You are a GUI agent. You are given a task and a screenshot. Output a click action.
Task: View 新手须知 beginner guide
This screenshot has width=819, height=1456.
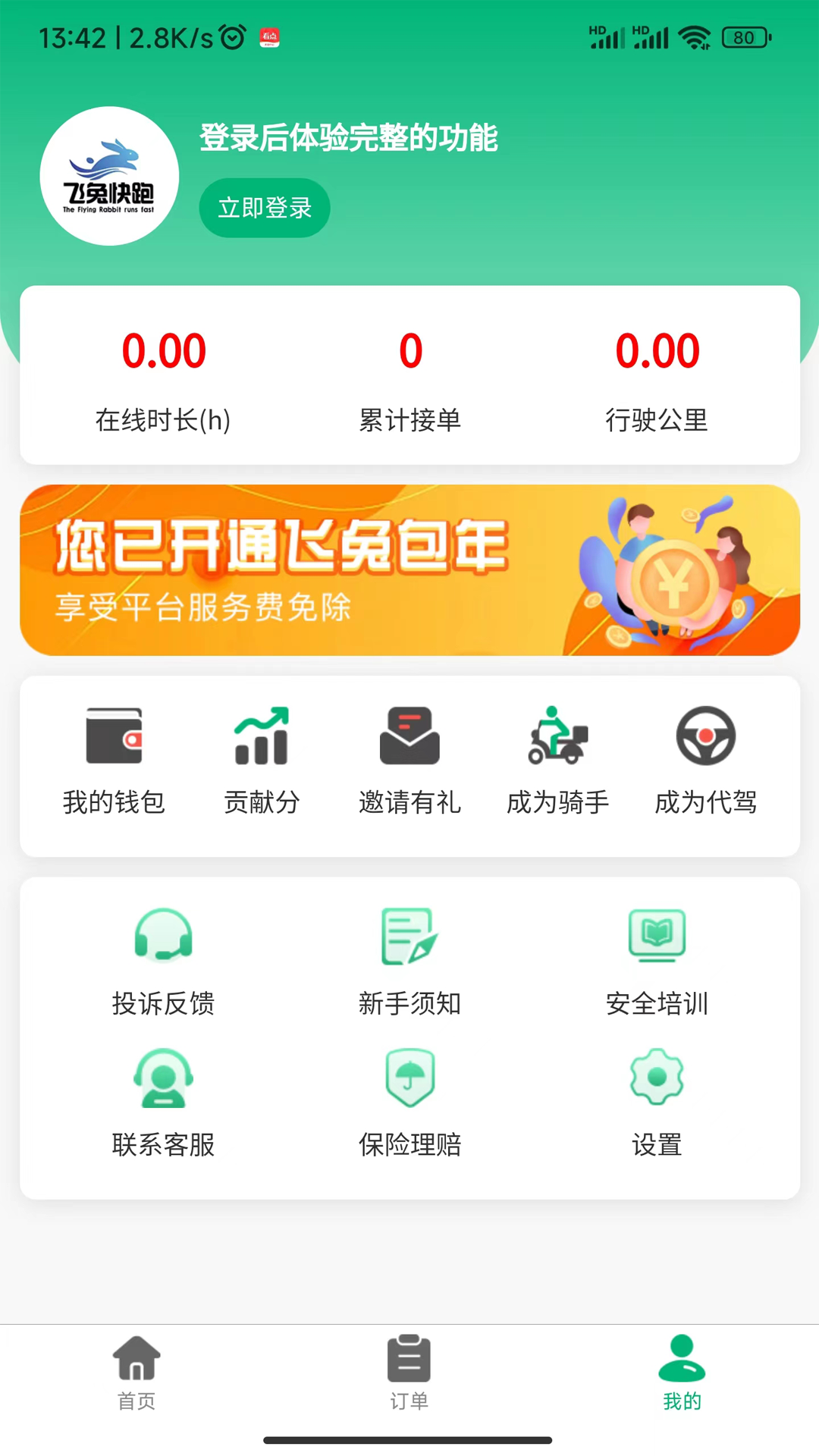click(x=409, y=959)
